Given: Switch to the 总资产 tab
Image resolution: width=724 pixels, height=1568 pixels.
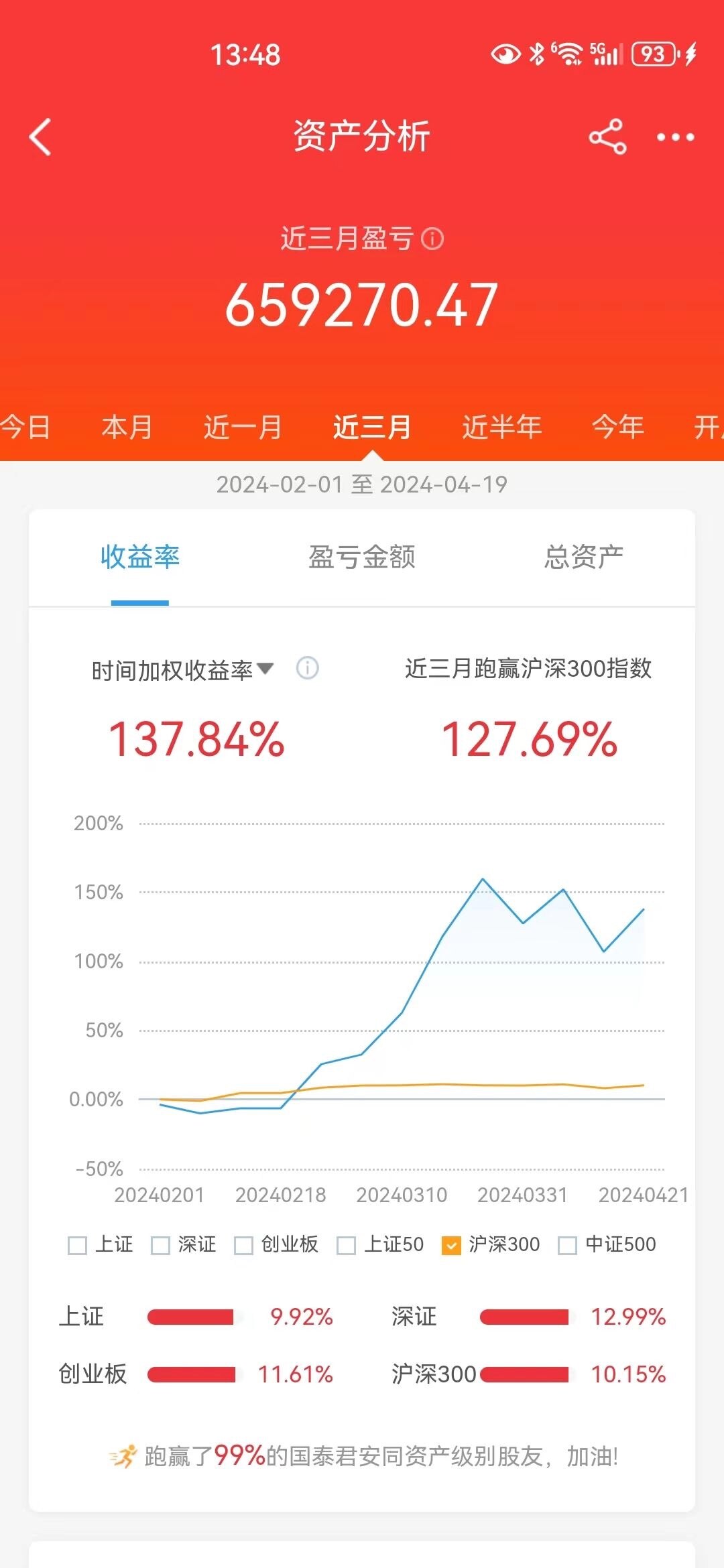Looking at the screenshot, I should 584,557.
